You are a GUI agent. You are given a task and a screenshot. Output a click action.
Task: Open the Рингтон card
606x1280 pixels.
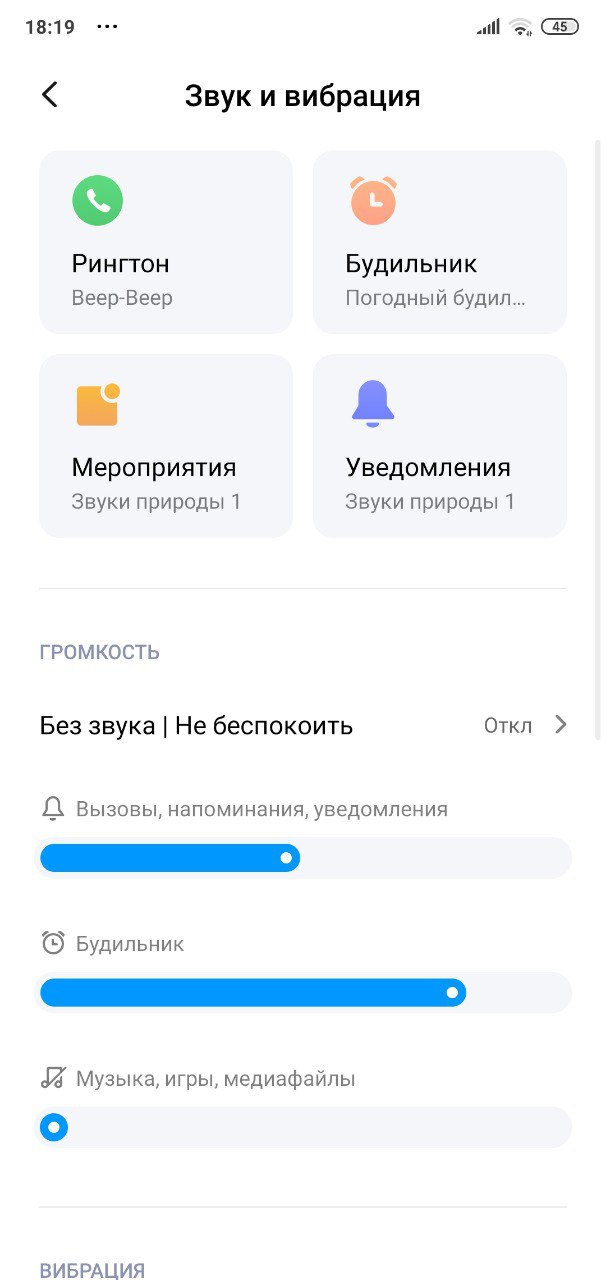pos(166,242)
